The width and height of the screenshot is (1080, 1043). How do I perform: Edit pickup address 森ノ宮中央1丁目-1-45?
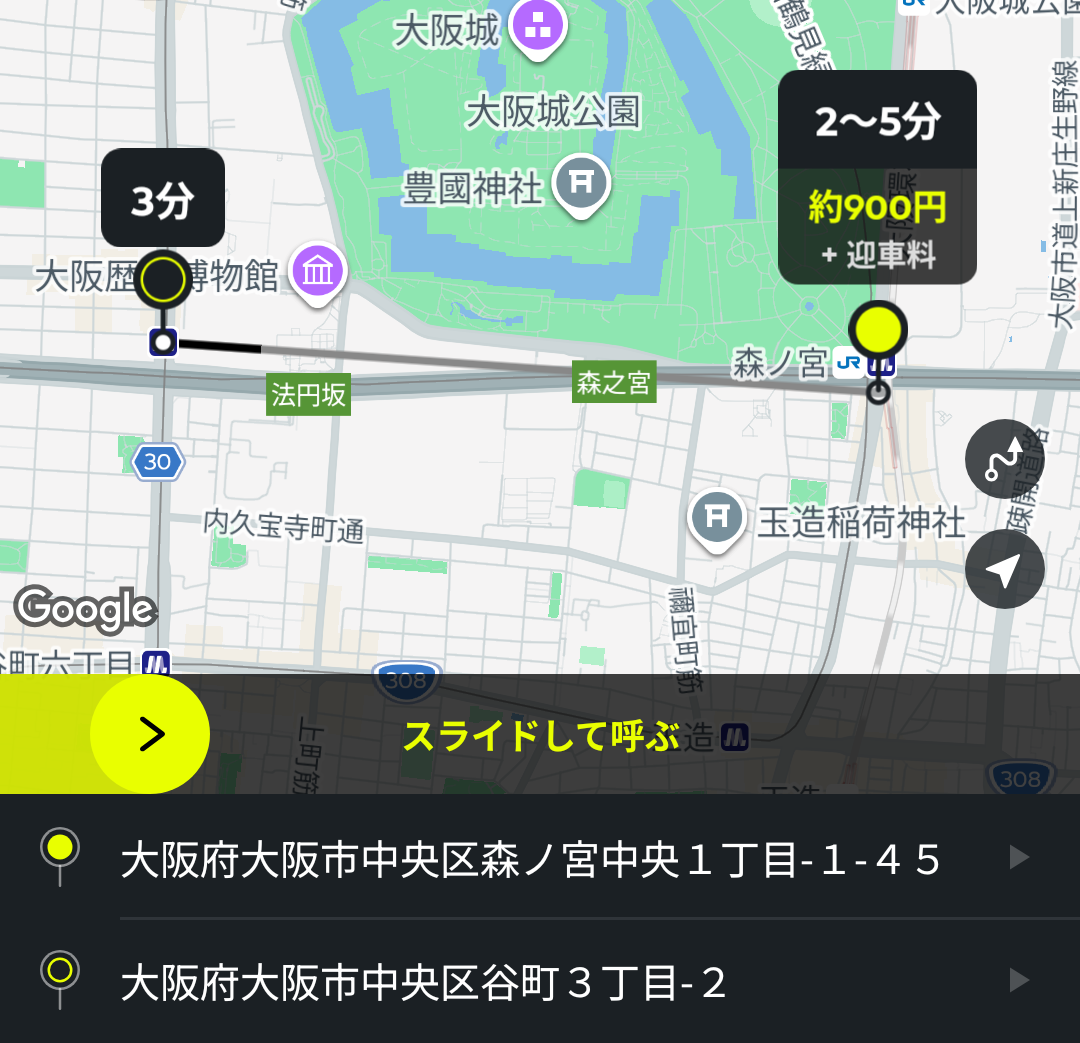tap(530, 859)
